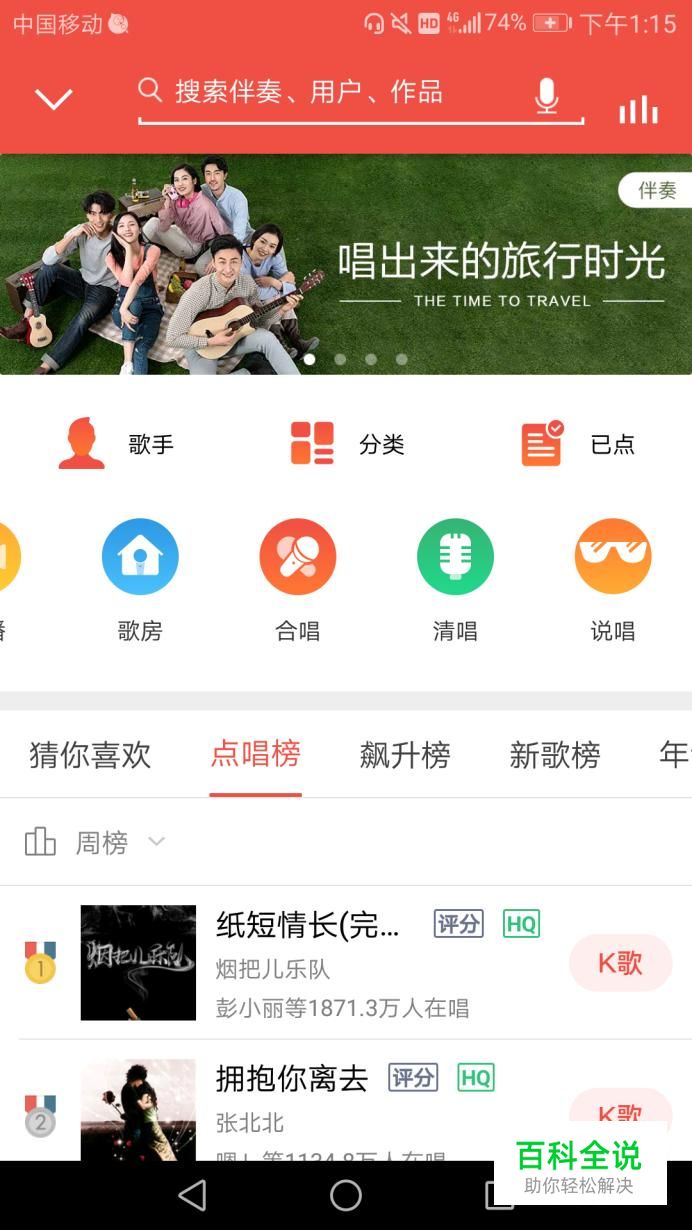Image resolution: width=692 pixels, height=1230 pixels.
Task: Open the now-playing bars icon
Action: 638,108
